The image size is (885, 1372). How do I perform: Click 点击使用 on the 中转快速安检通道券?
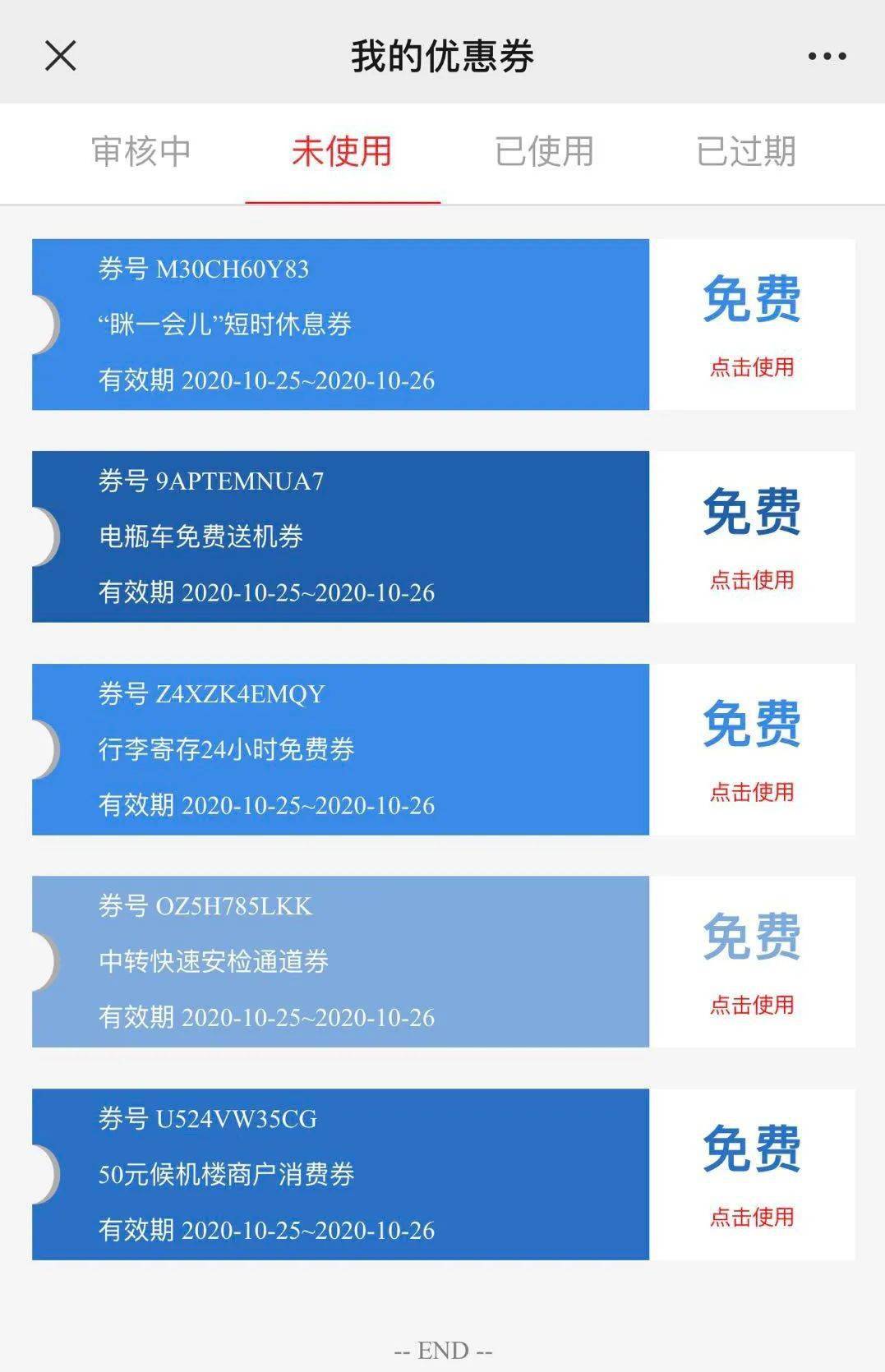753,1003
